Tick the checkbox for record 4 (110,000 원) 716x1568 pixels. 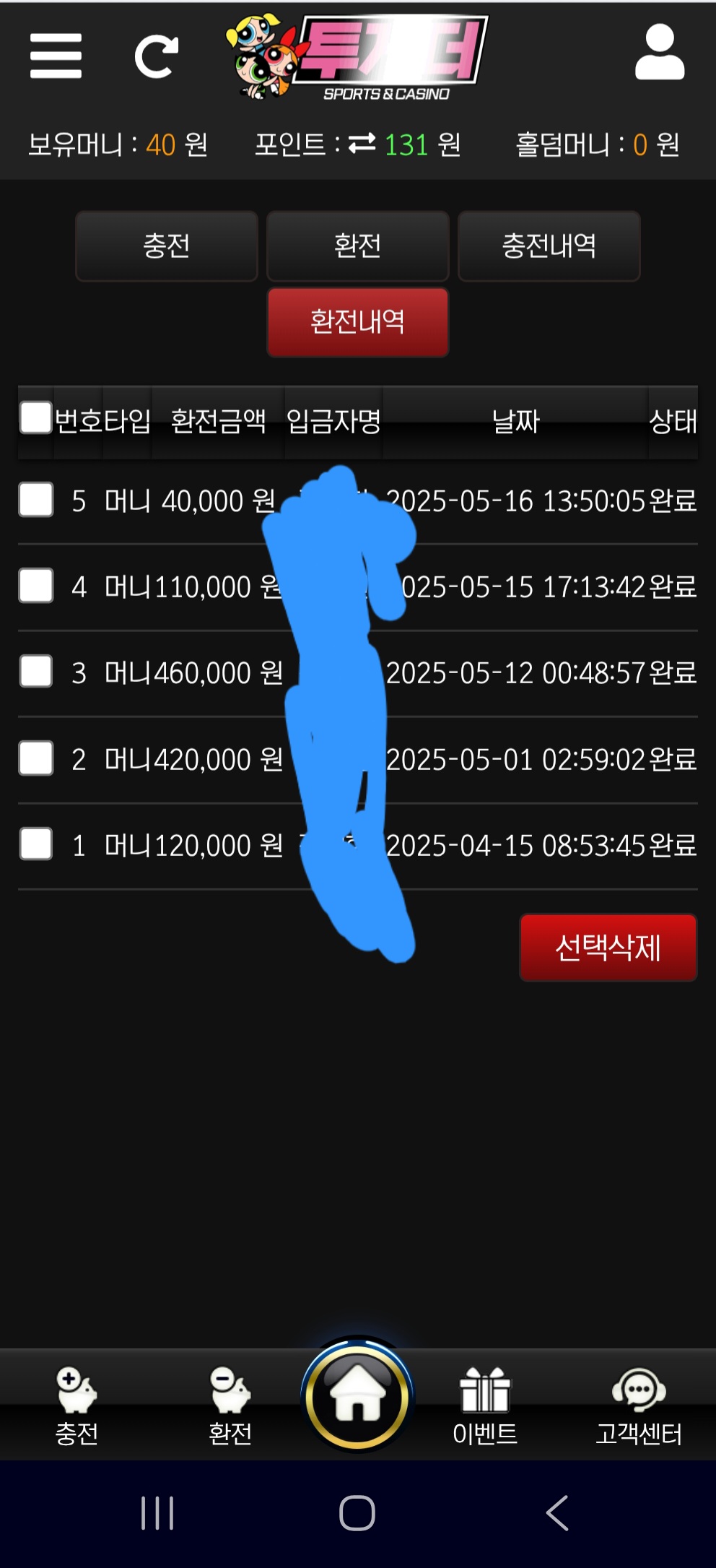[x=36, y=586]
